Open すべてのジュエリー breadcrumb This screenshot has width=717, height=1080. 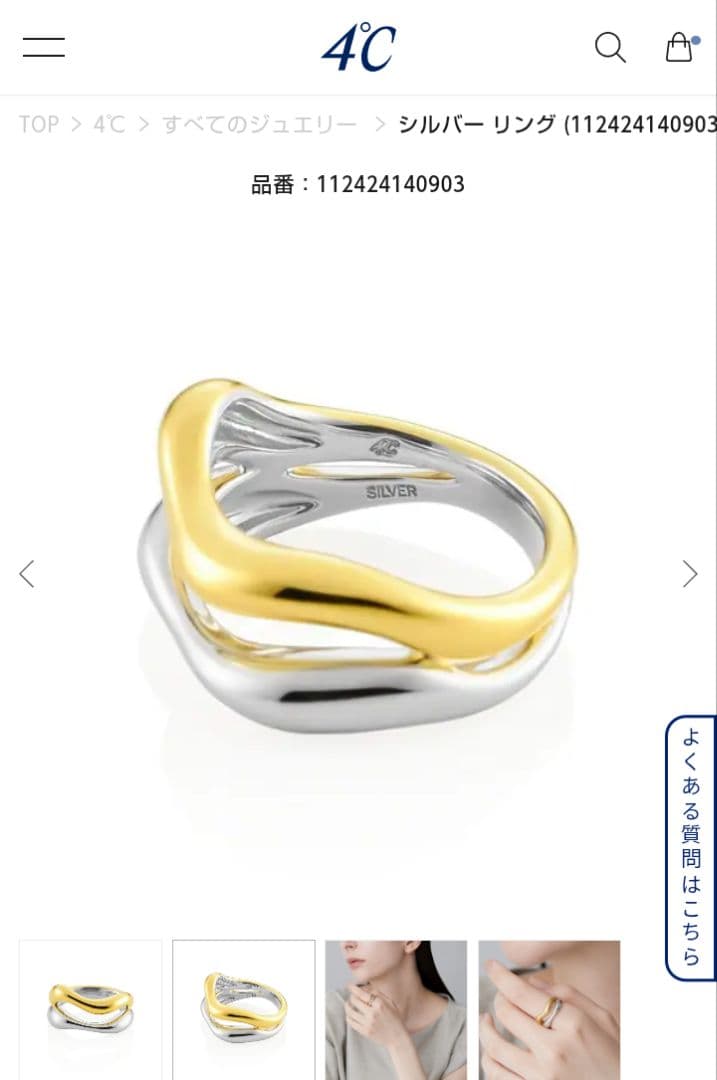[259, 124]
